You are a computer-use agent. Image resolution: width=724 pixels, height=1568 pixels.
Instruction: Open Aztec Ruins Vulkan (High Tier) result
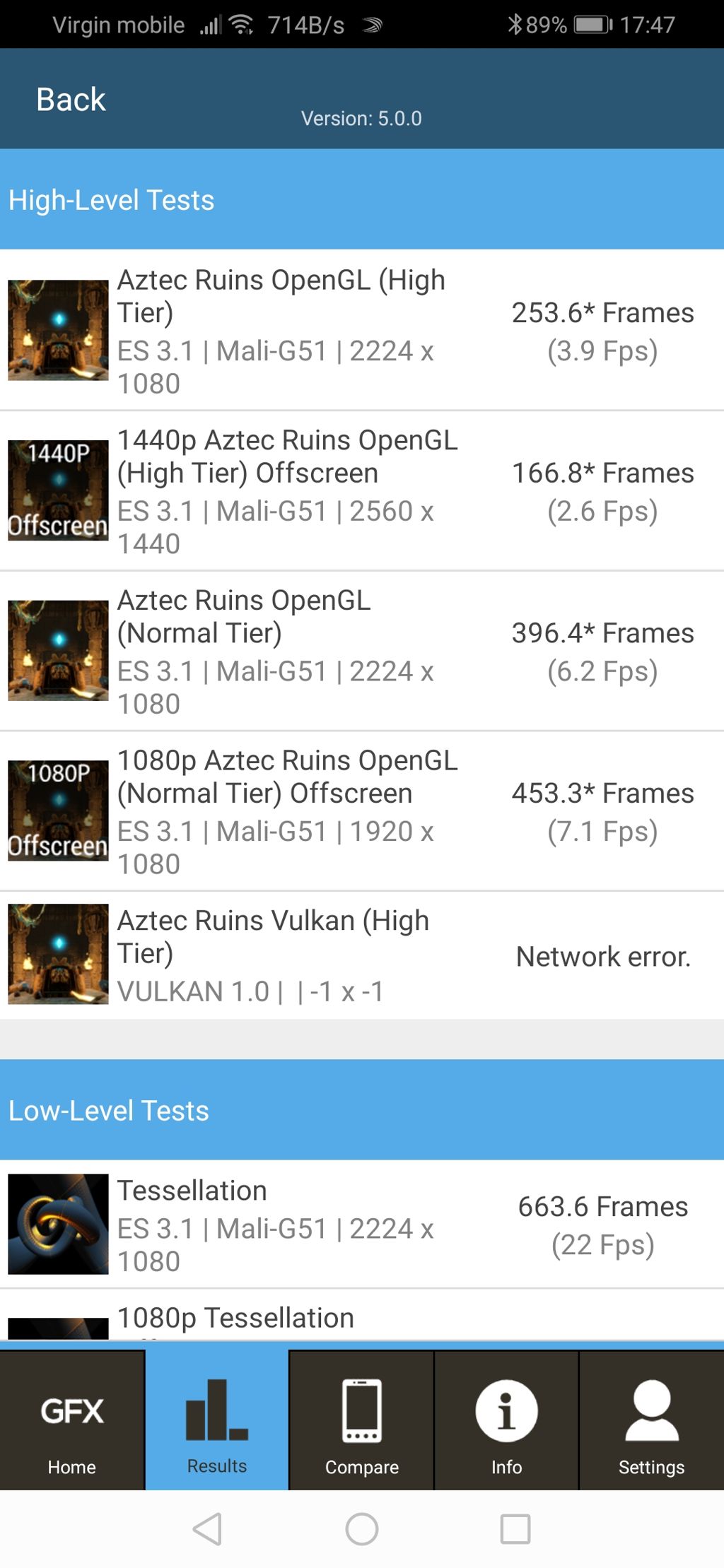pyautogui.click(x=361, y=955)
